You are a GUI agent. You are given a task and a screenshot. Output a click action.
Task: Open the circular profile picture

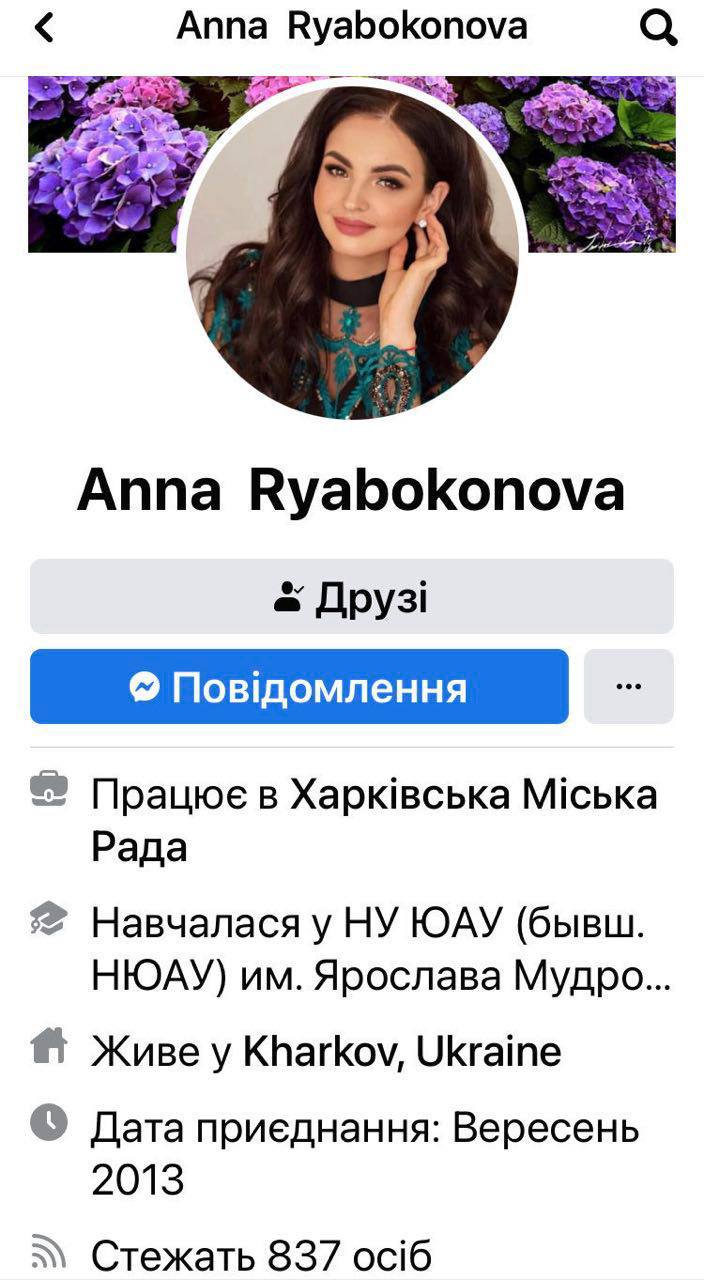tap(352, 250)
